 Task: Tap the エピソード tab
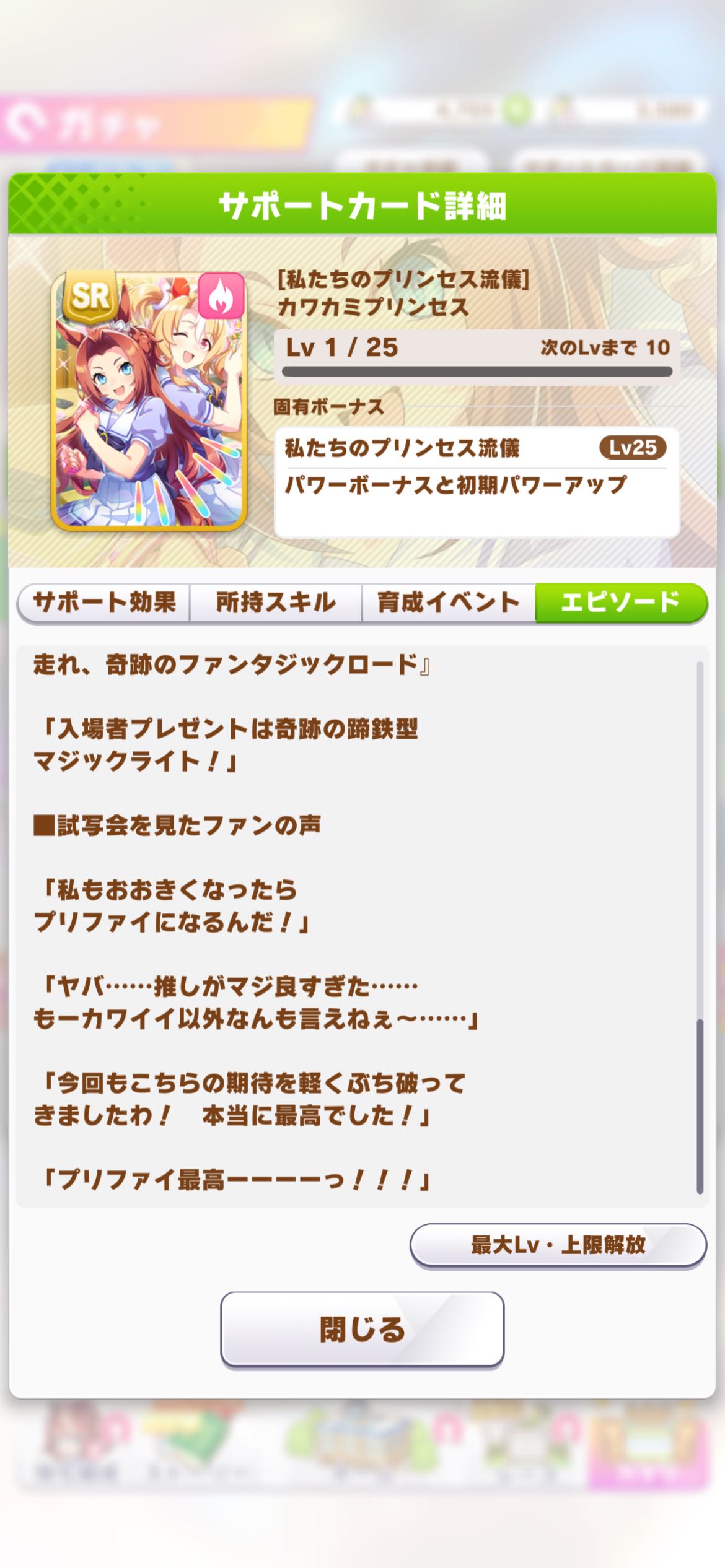point(621,603)
